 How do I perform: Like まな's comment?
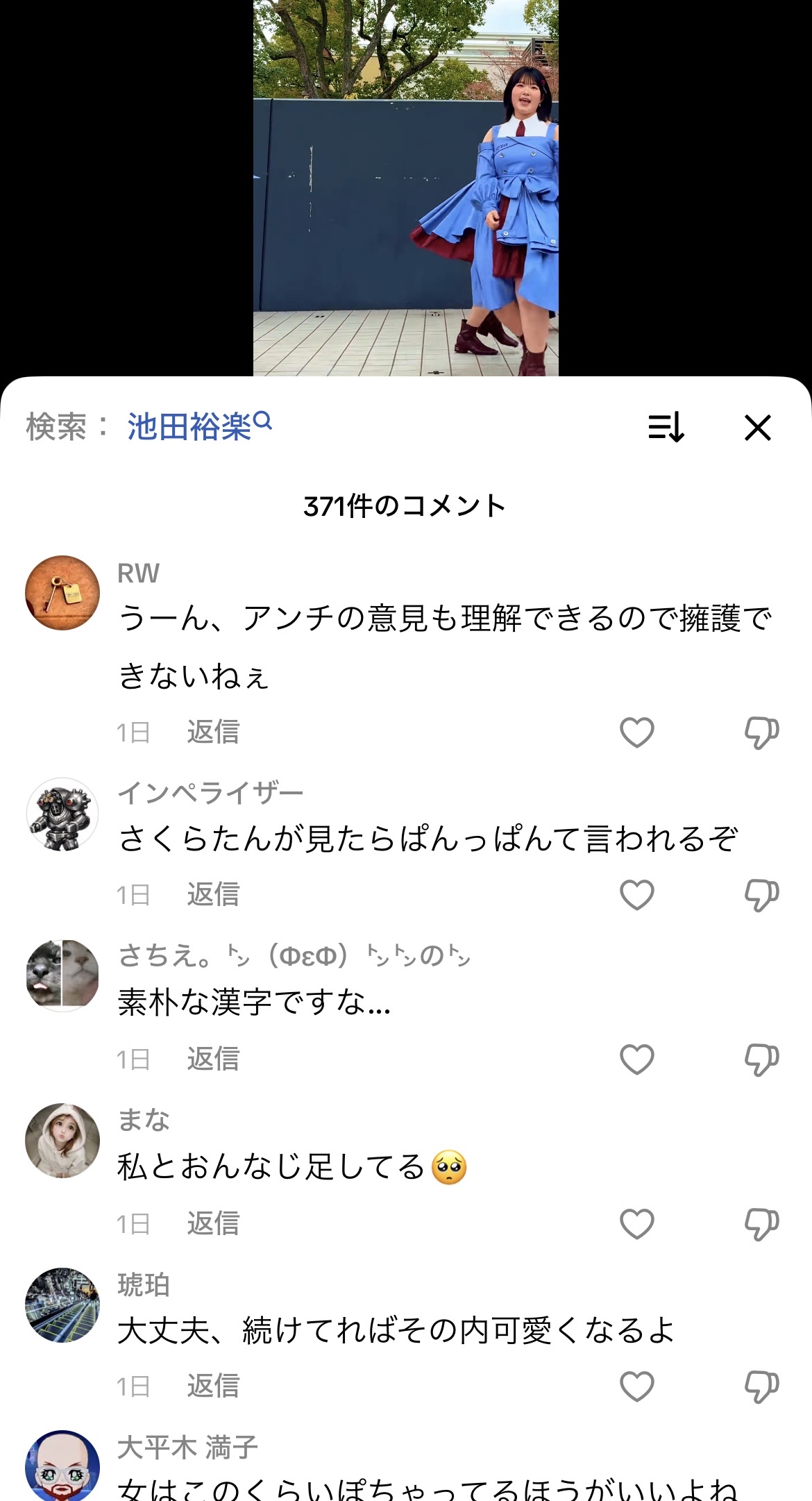[636, 1224]
